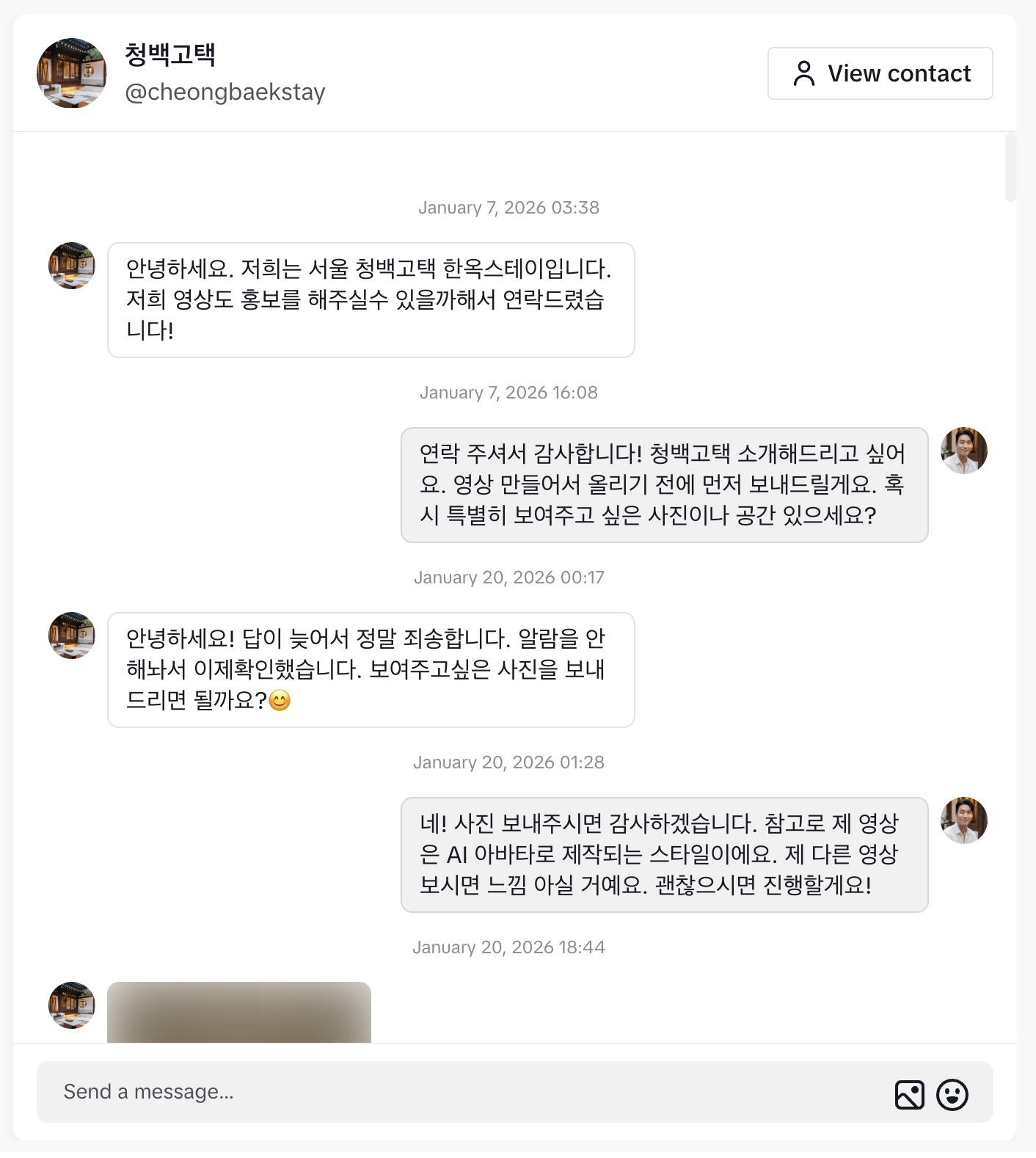Viewport: 1036px width, 1158px height.
Task: Click the smiling emoji inside the apology message
Action: [x=281, y=700]
